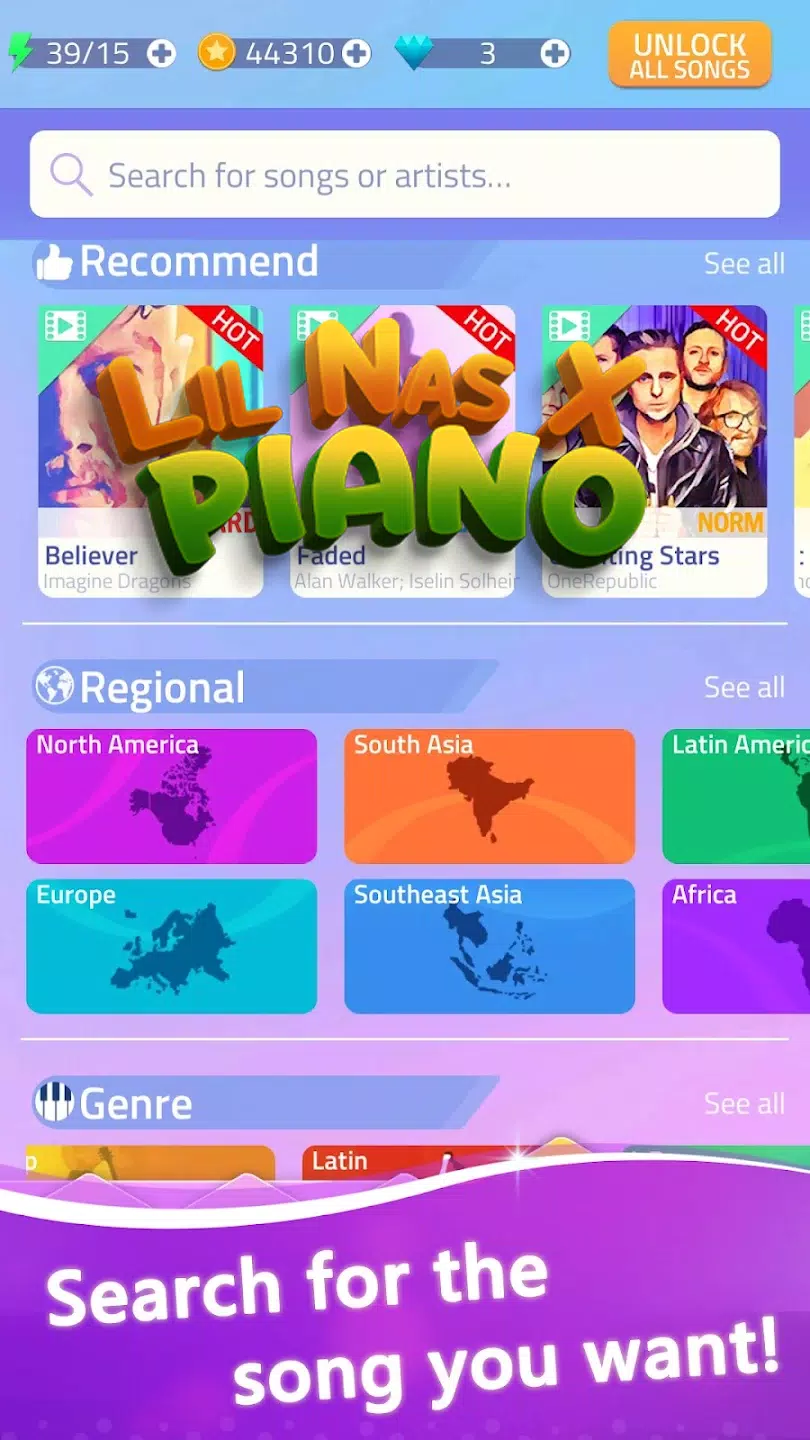Add more diamonds with the plus icon
This screenshot has width=810, height=1440.
tap(554, 53)
